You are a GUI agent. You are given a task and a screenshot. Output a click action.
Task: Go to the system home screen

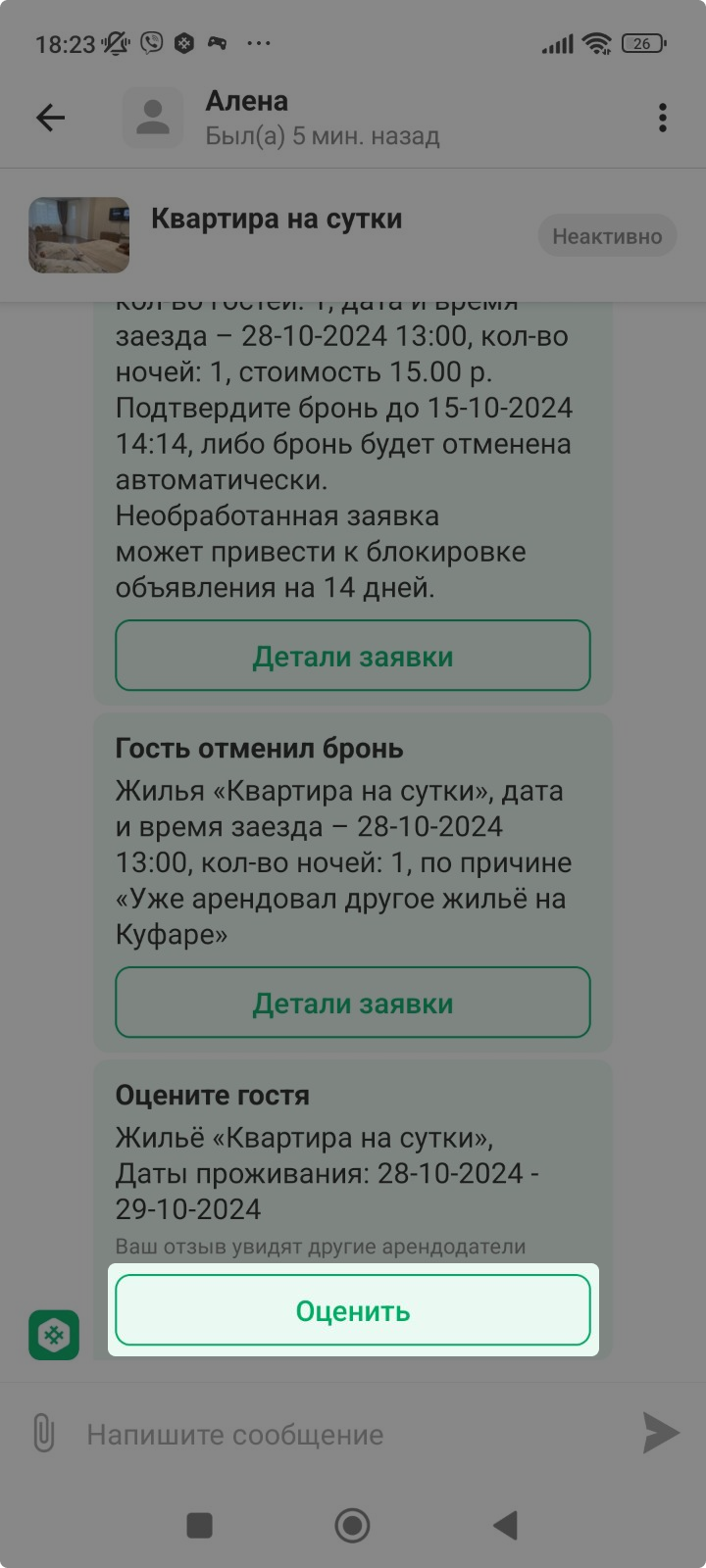352,1525
